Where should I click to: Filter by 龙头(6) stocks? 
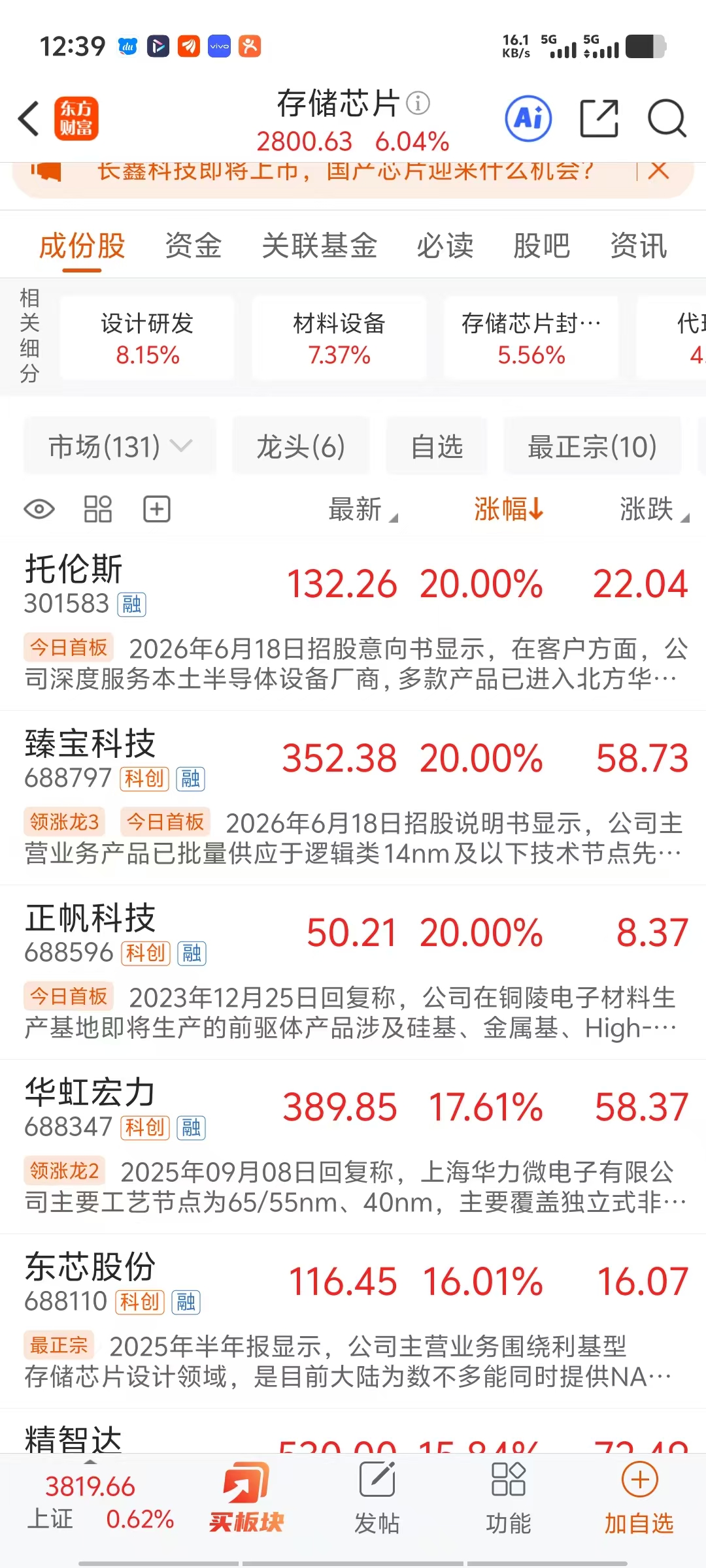click(x=301, y=447)
